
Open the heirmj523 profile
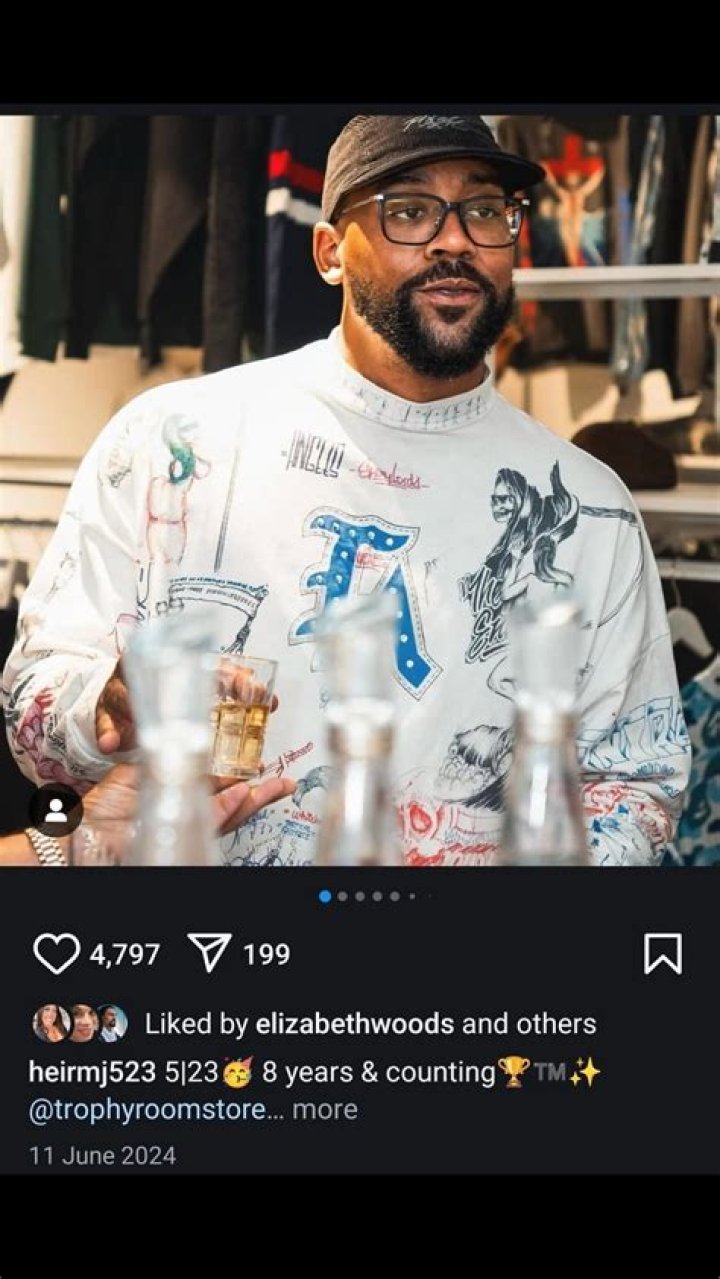click(92, 1072)
